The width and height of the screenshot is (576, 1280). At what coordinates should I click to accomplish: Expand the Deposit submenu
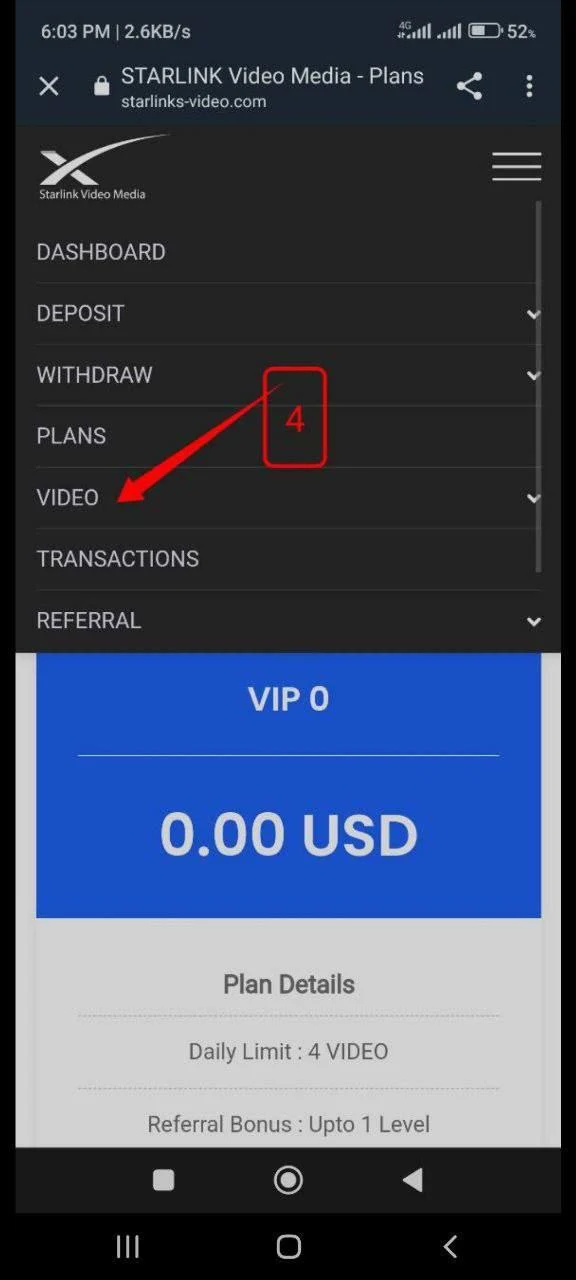288,314
